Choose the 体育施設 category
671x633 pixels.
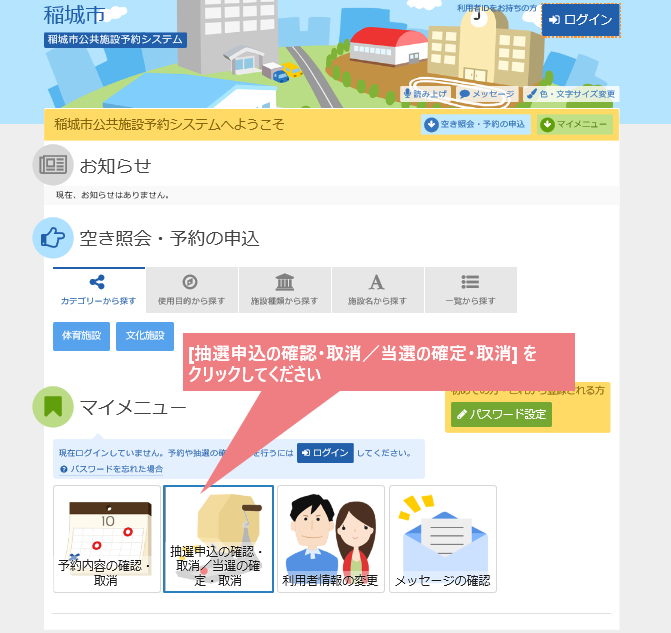click(x=81, y=336)
